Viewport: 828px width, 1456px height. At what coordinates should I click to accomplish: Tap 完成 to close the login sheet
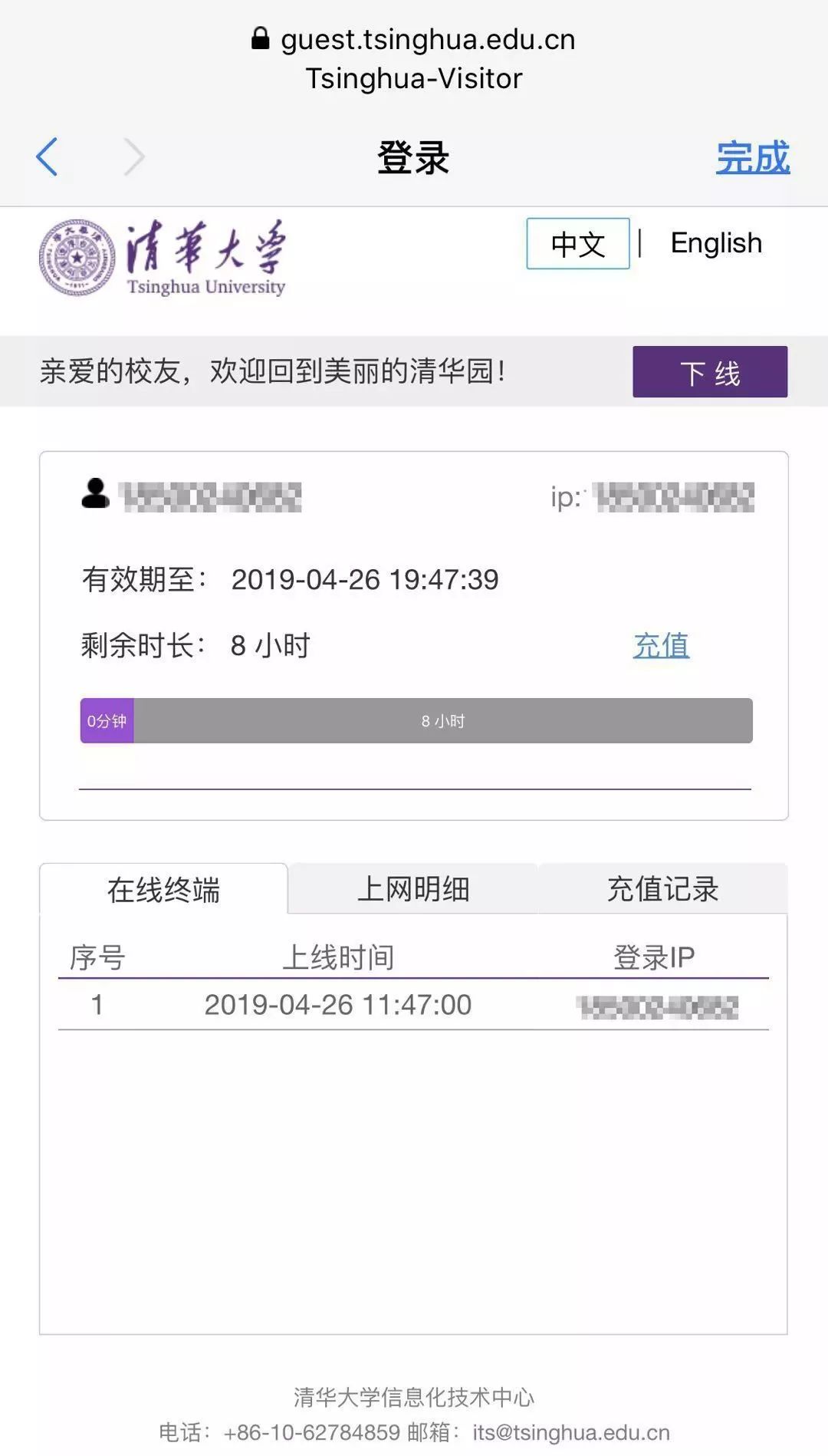coord(753,157)
